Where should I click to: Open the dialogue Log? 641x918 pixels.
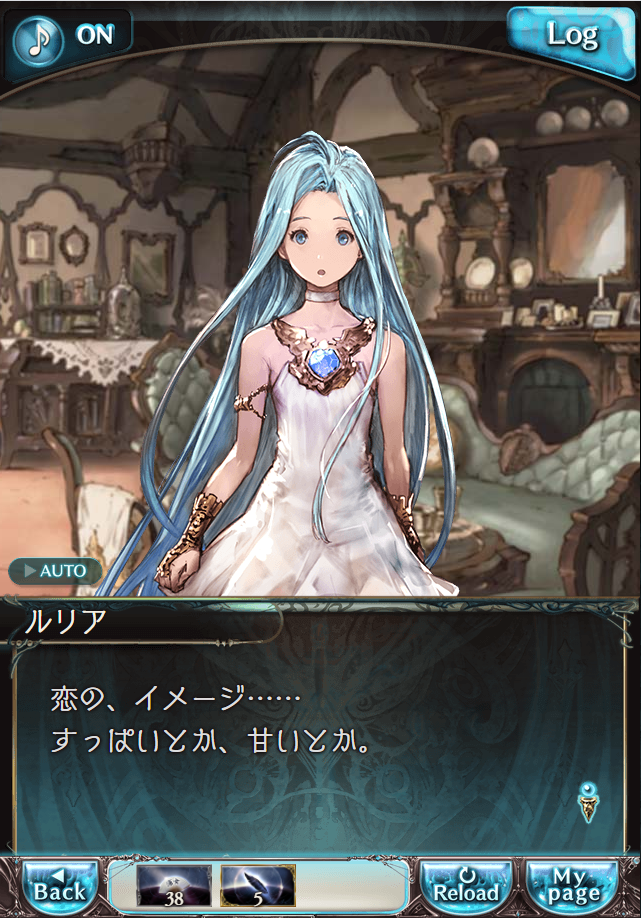coord(572,36)
